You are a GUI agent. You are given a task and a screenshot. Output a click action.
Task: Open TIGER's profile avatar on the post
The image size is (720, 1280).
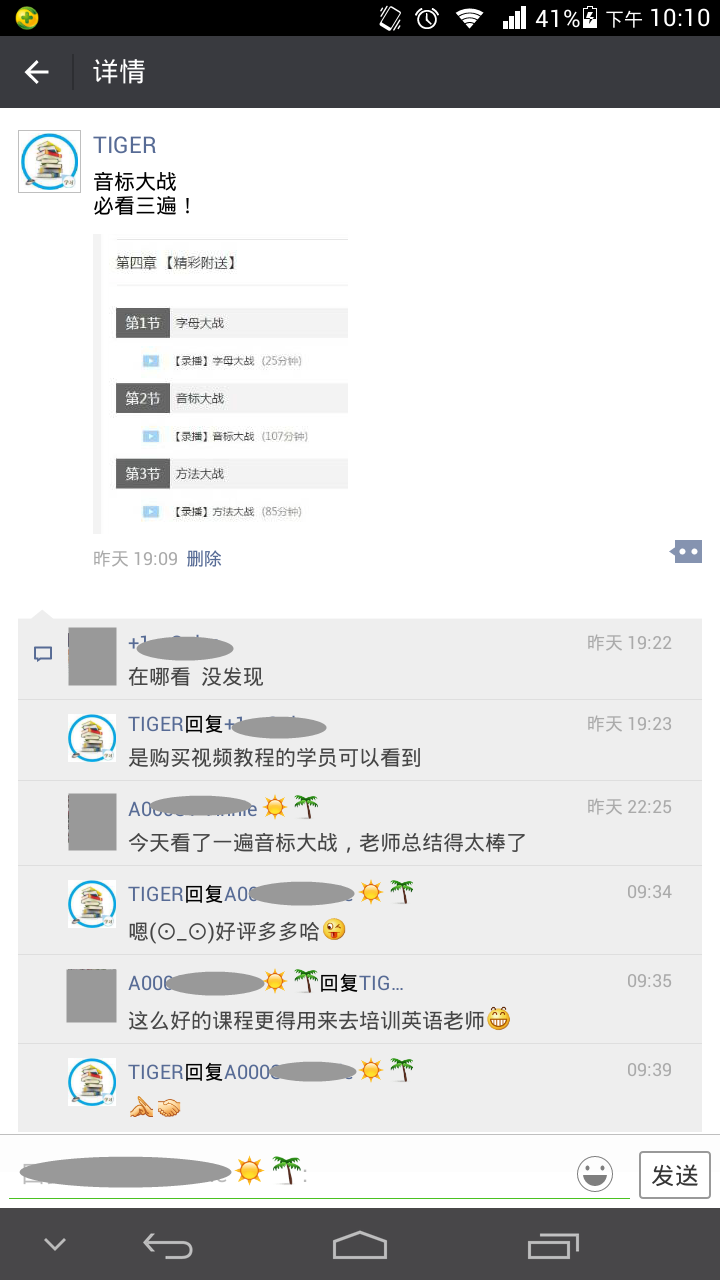(49, 161)
